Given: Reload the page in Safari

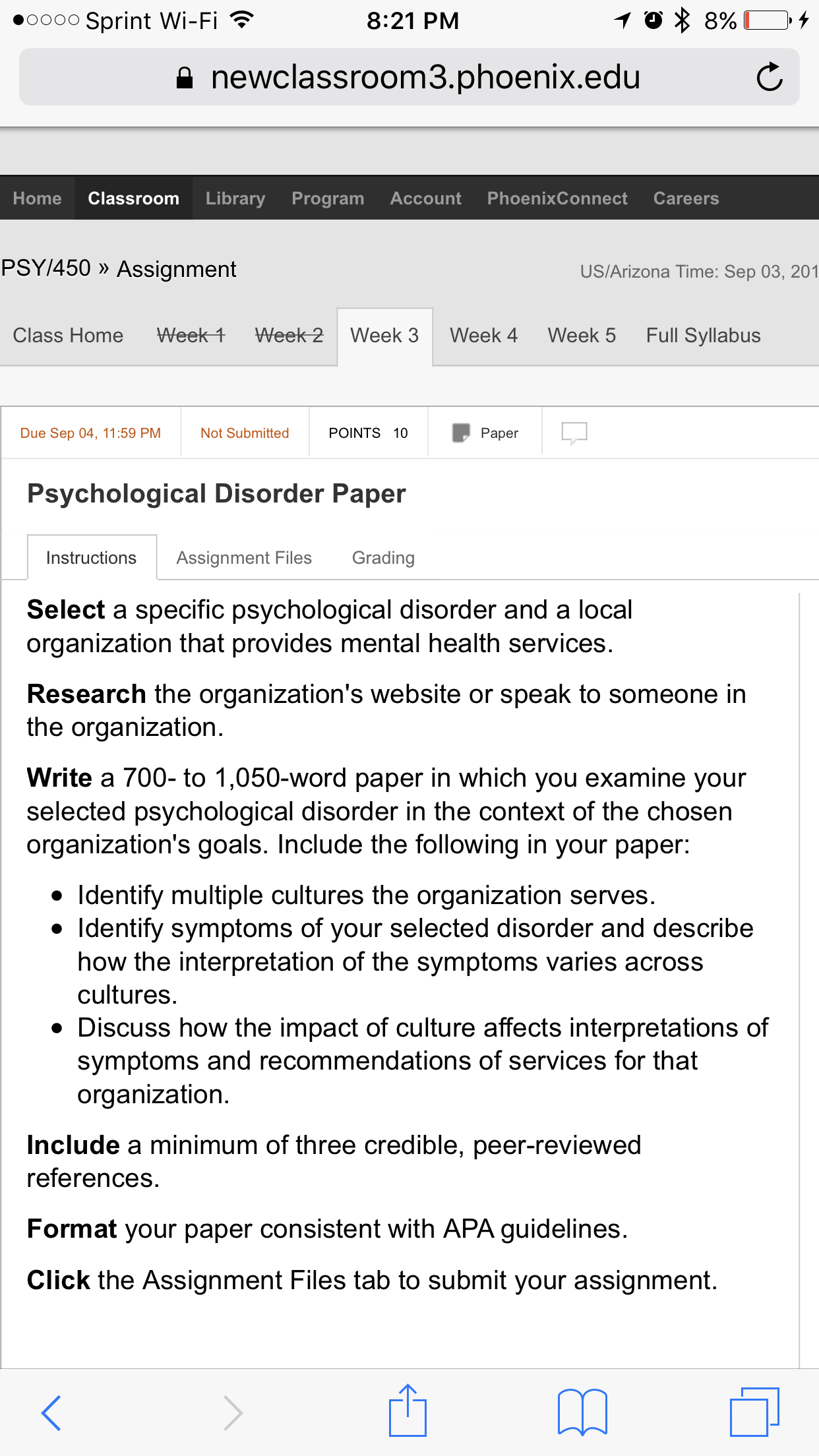Looking at the screenshot, I should tap(769, 77).
